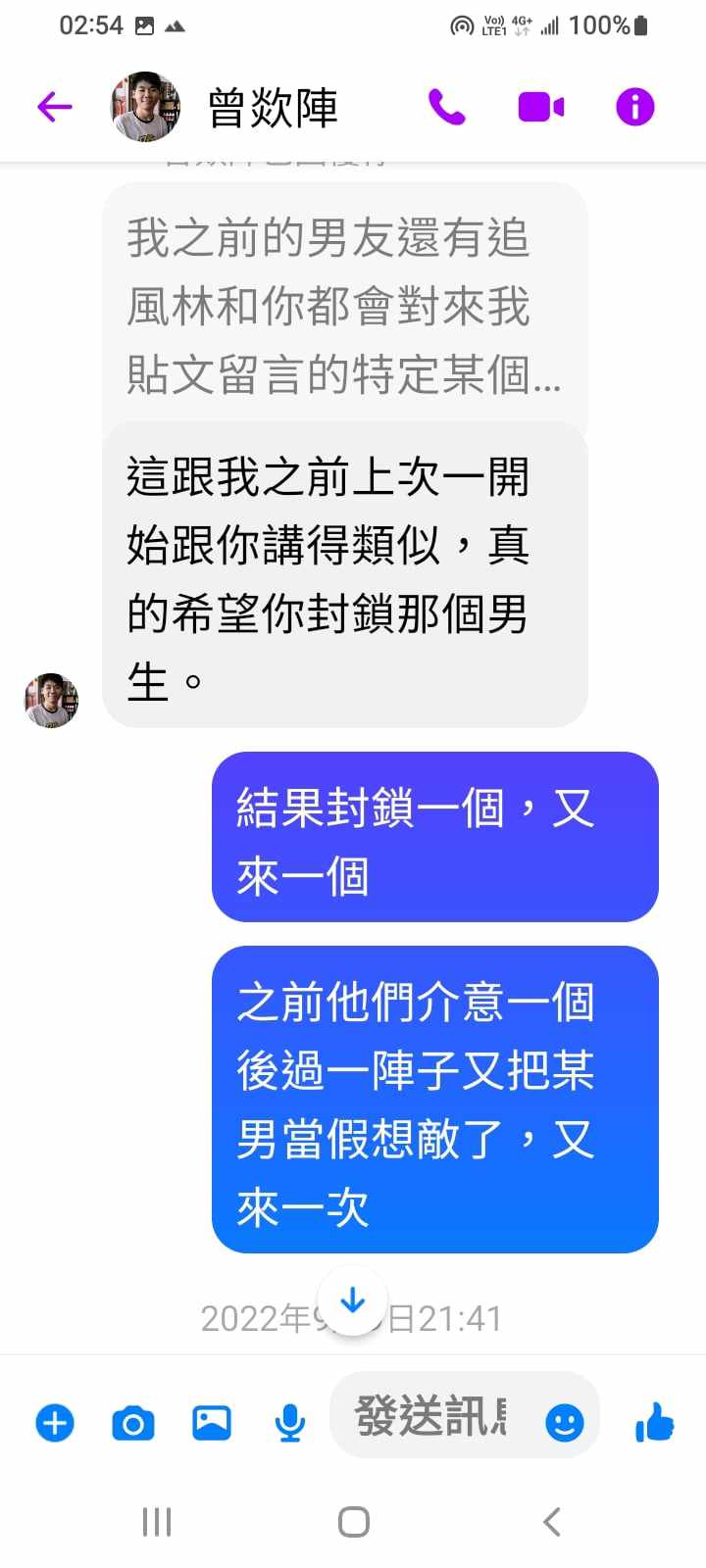Viewport: 706px width, 1568px height.
Task: Open conversation info details
Action: pyautogui.click(x=634, y=106)
